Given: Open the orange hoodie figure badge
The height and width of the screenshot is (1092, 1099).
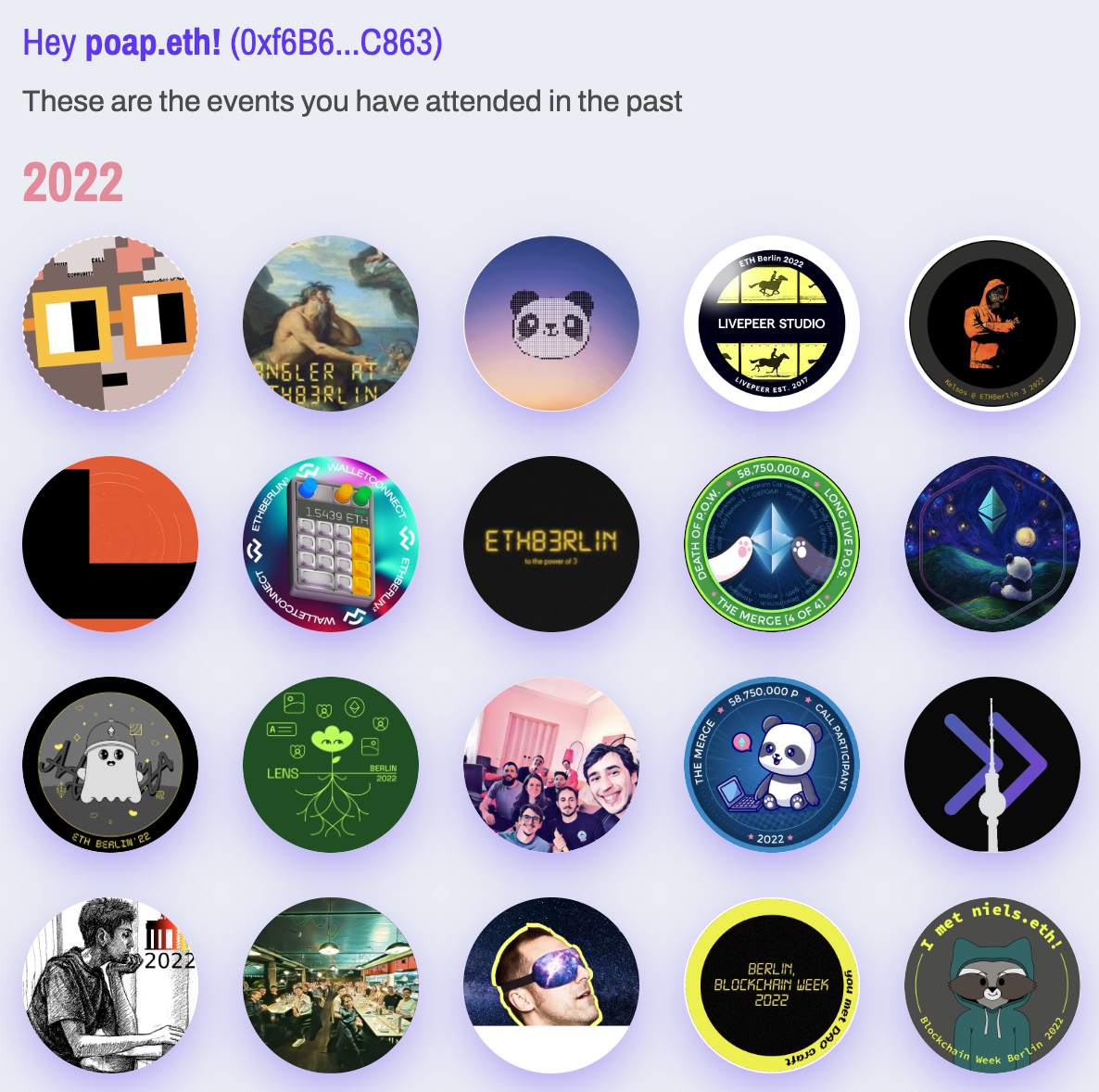Looking at the screenshot, I should [x=992, y=323].
